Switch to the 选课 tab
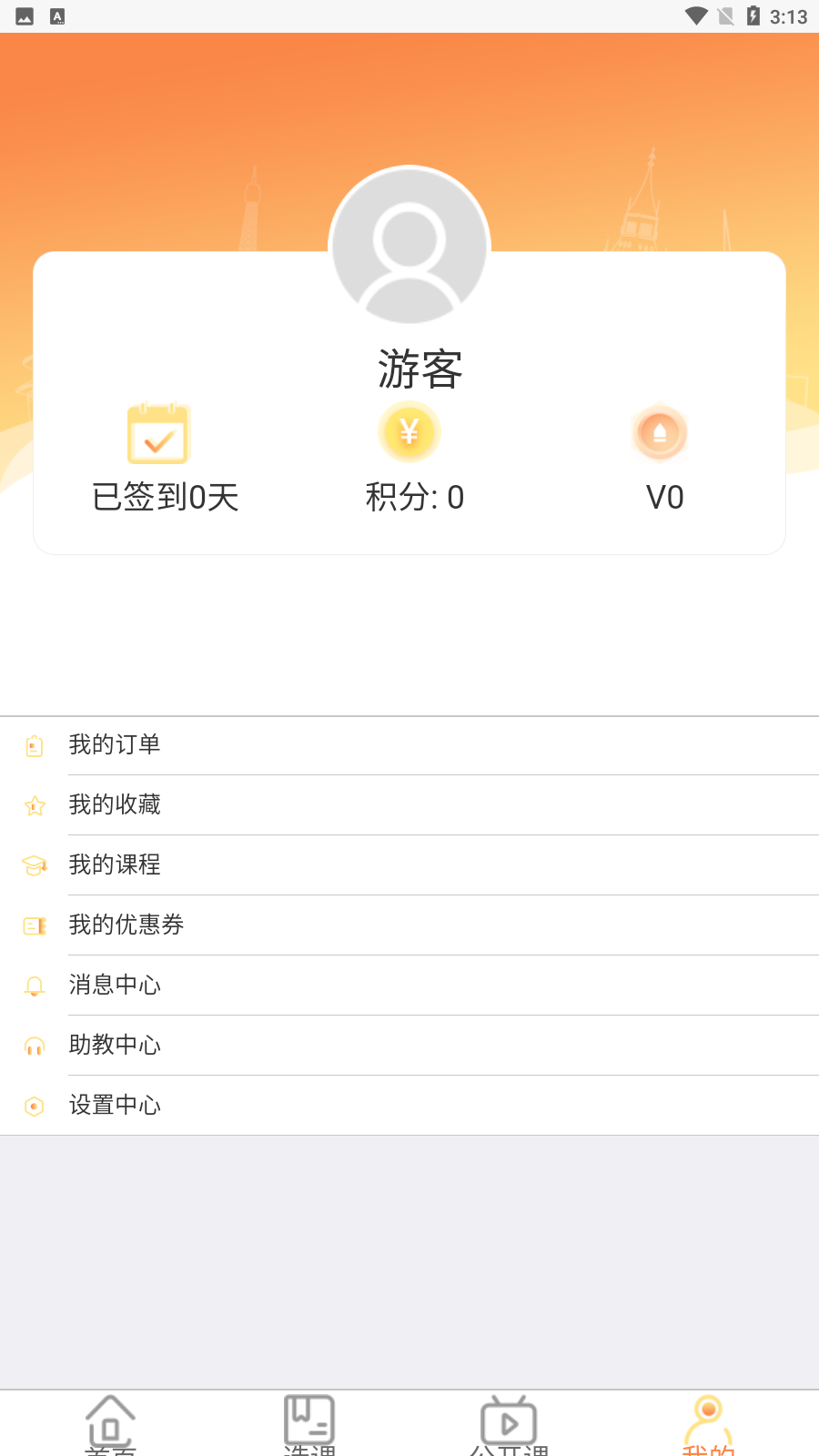The width and height of the screenshot is (819, 1456). 309,1425
